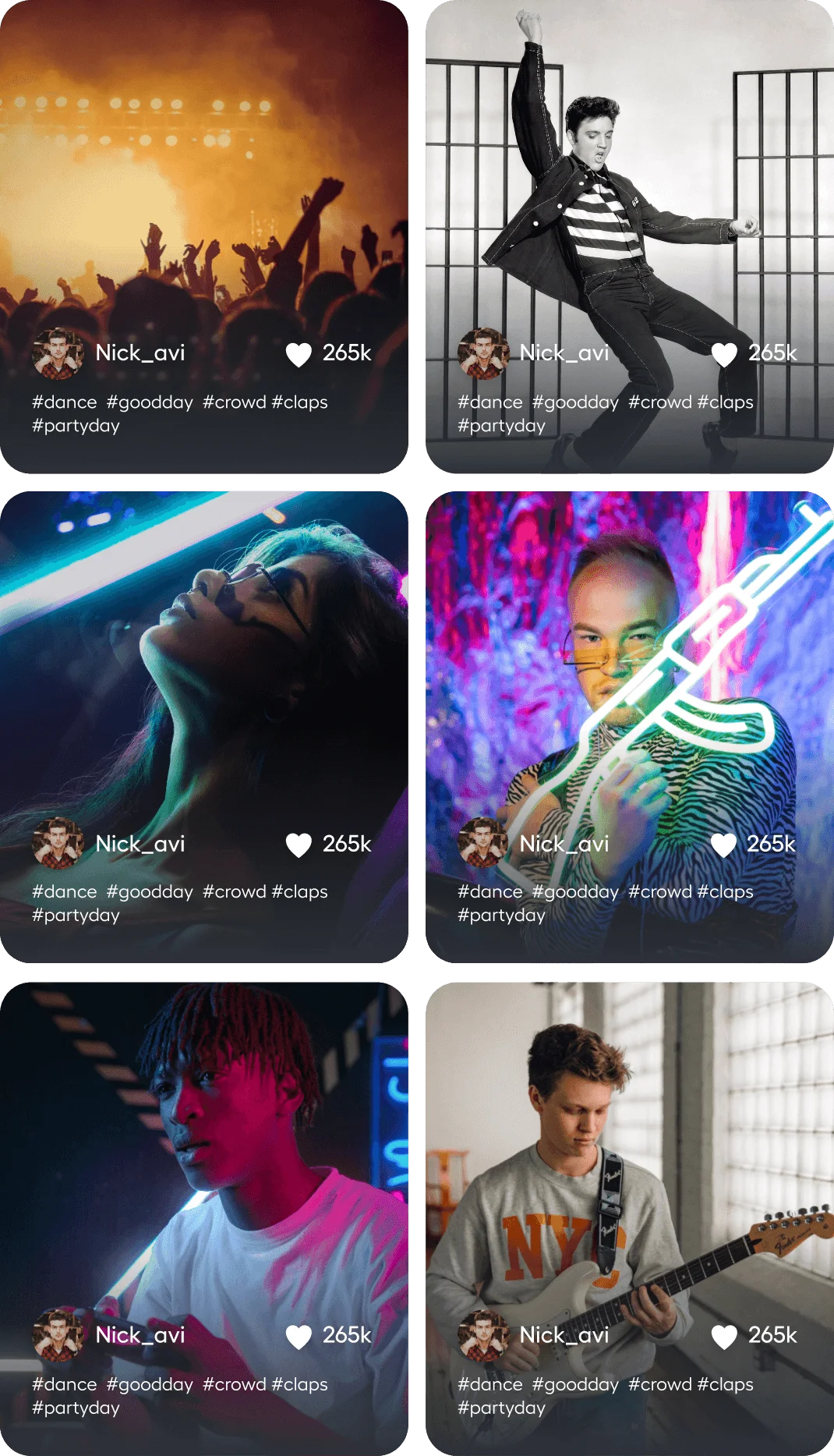Like the NYC sweatshirt guitarist video
Viewport: 834px width, 1456px height.
[x=724, y=1336]
